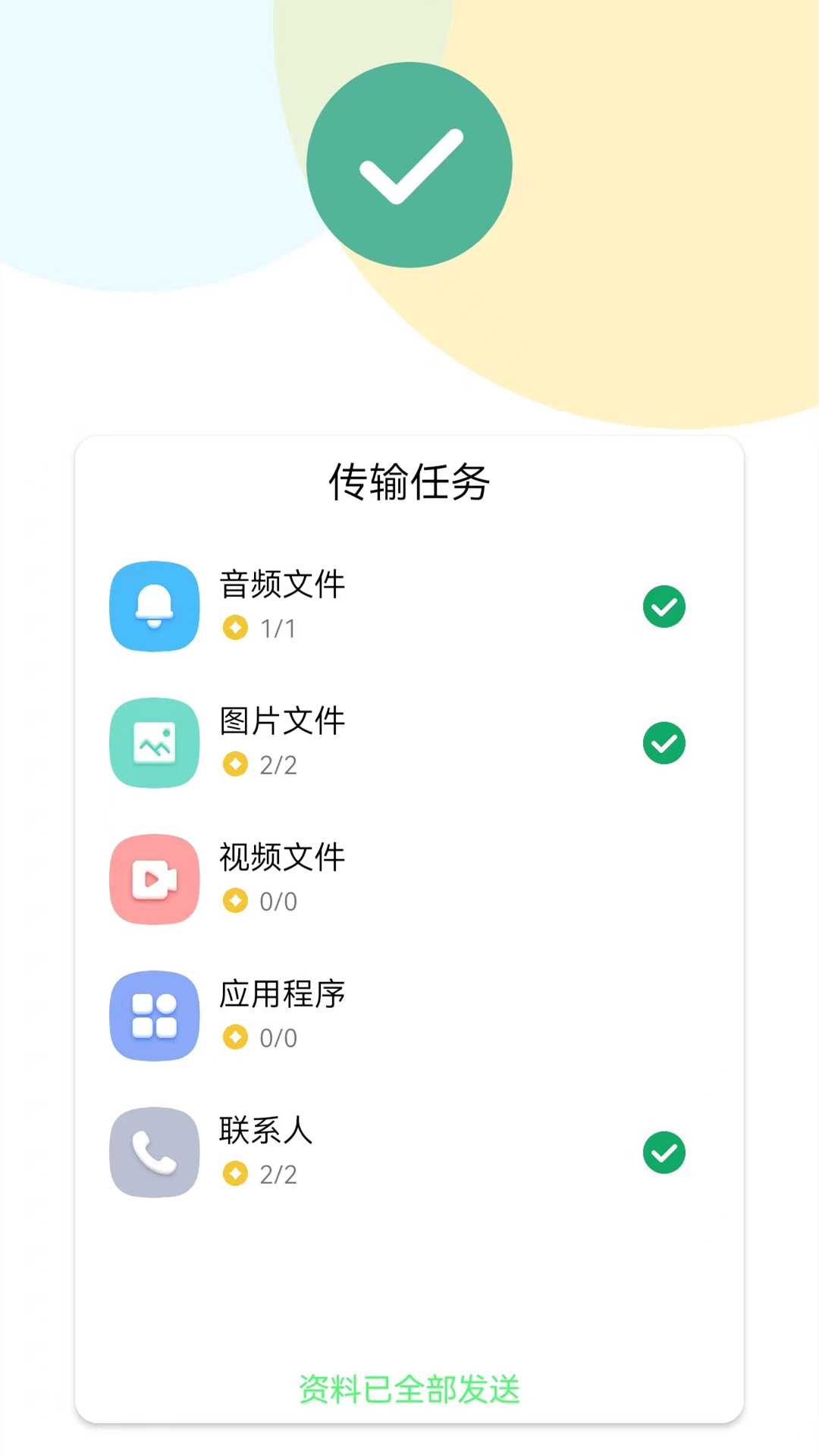Click the large green checkmark circle

[x=409, y=165]
